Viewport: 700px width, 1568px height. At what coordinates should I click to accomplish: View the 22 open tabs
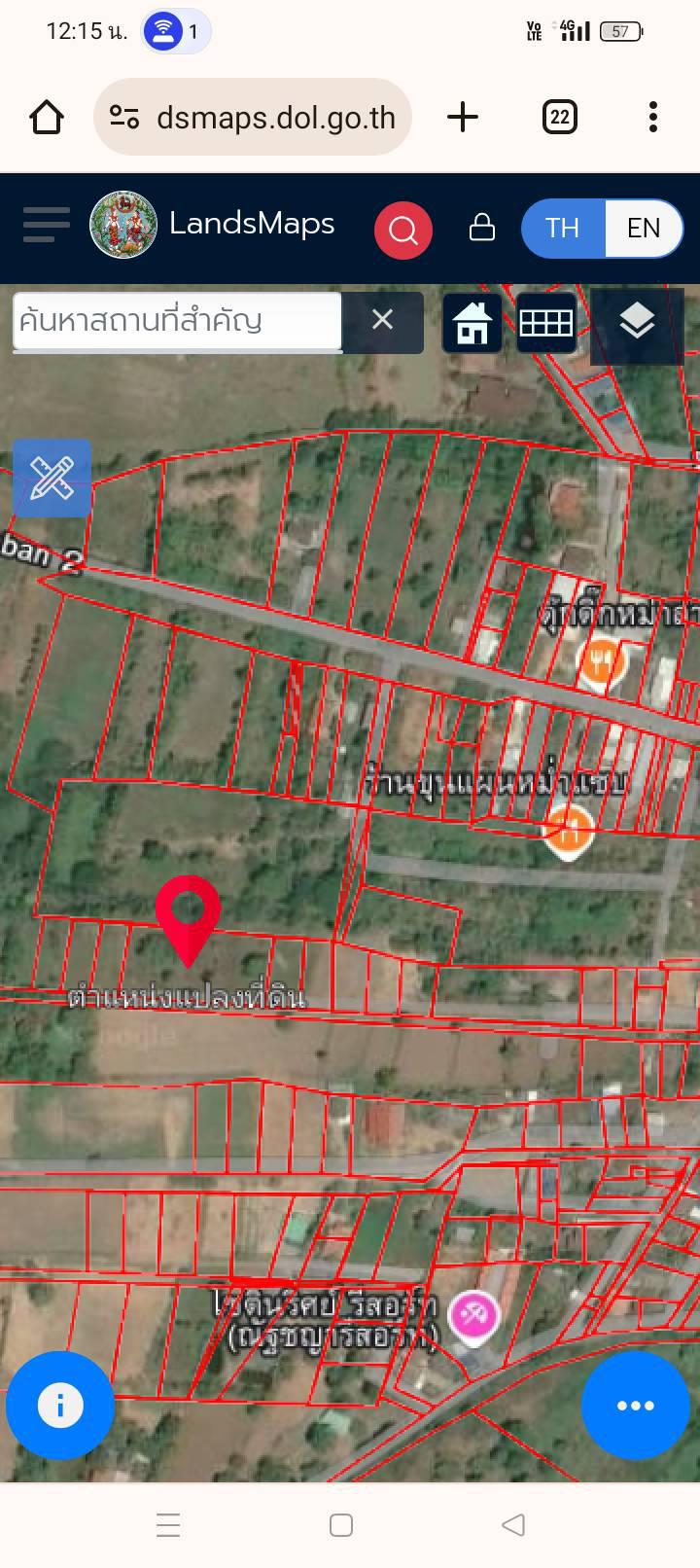click(559, 118)
